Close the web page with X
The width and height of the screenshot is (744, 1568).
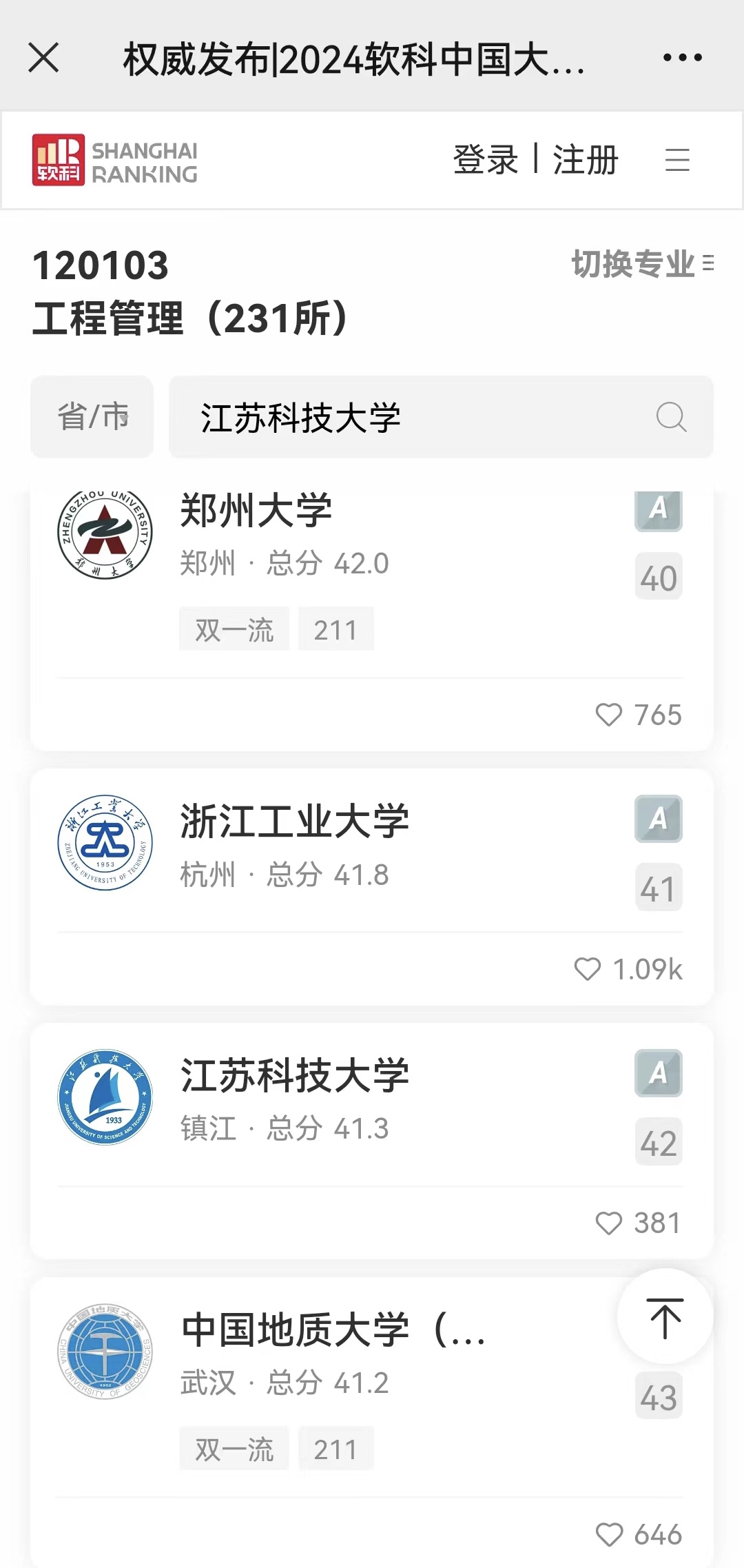[x=43, y=57]
